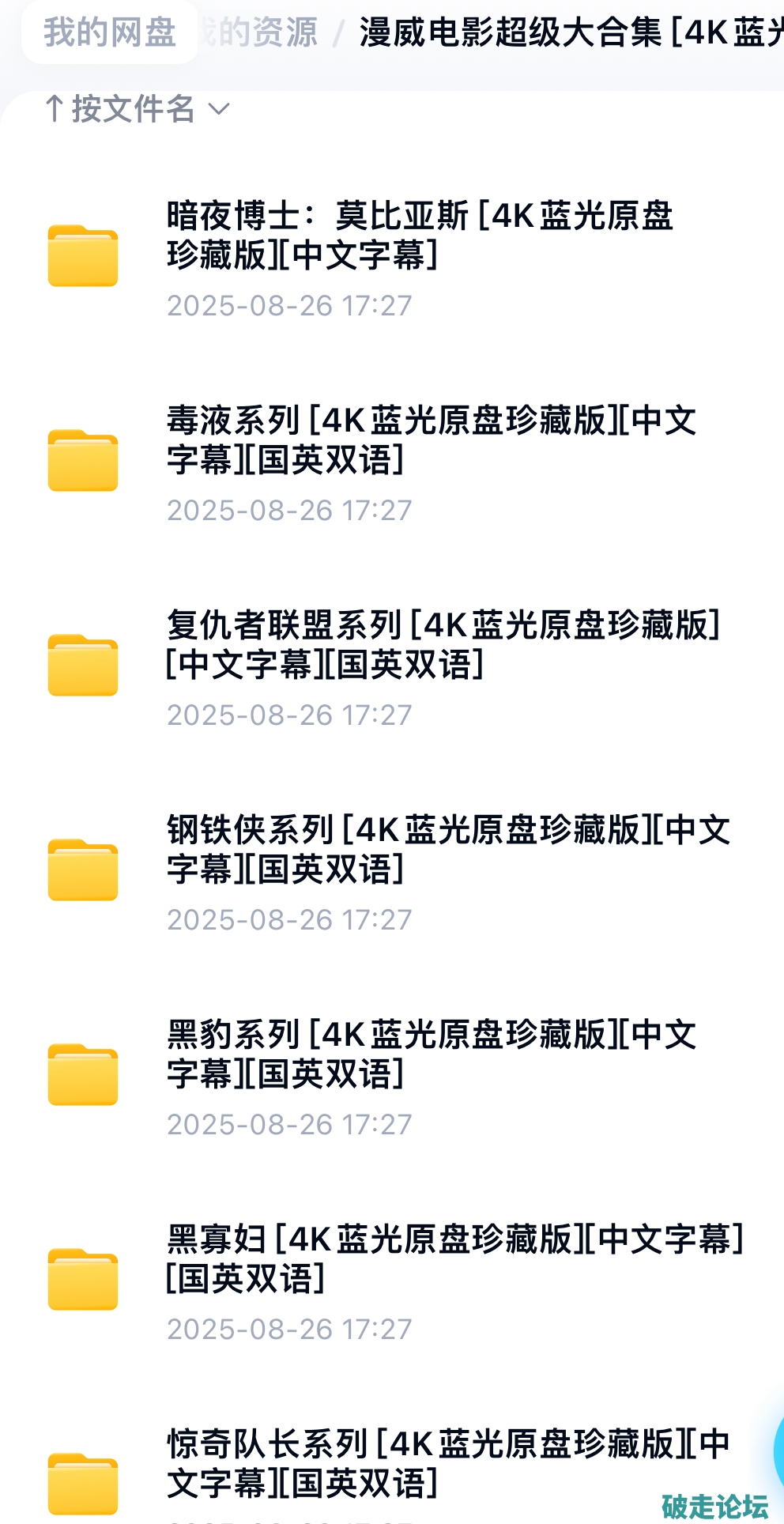The image size is (784, 1524).
Task: Open the 钢铁侠系列 folder
Action: (447, 850)
